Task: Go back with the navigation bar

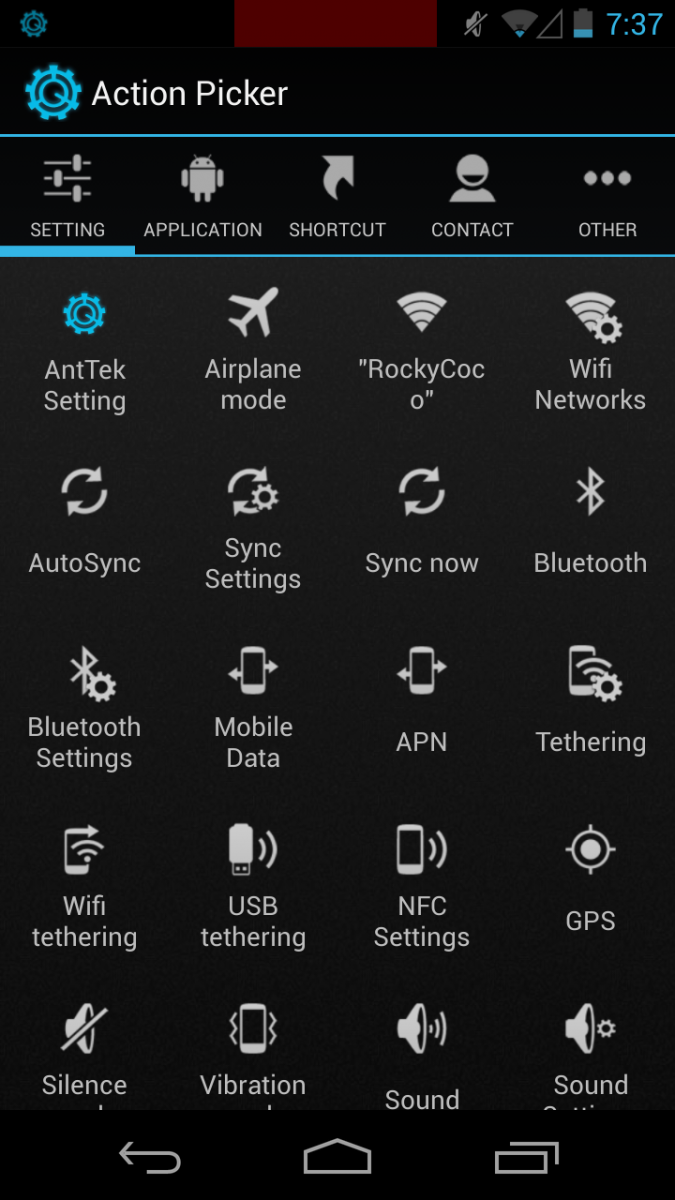Action: [x=150, y=1158]
